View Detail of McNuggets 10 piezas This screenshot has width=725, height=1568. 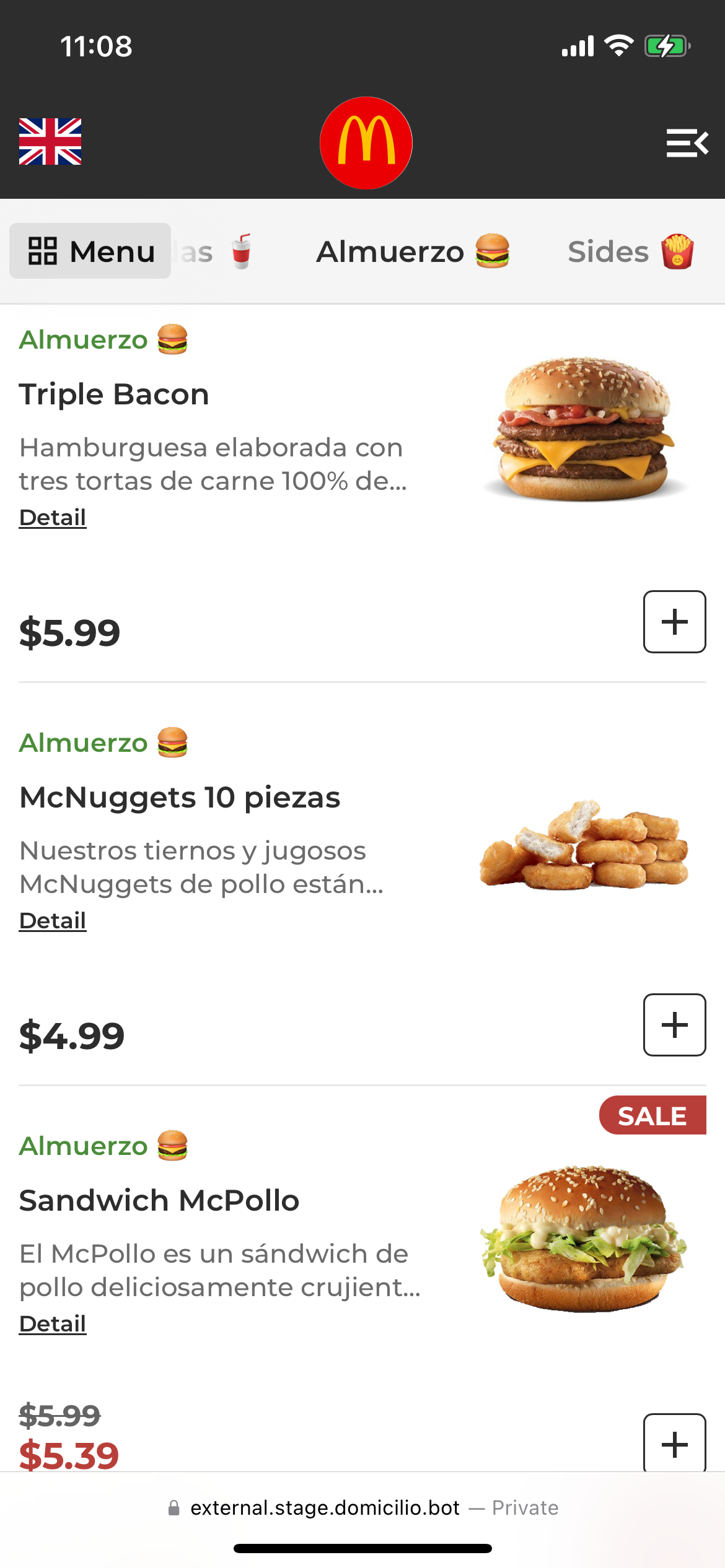(x=53, y=920)
